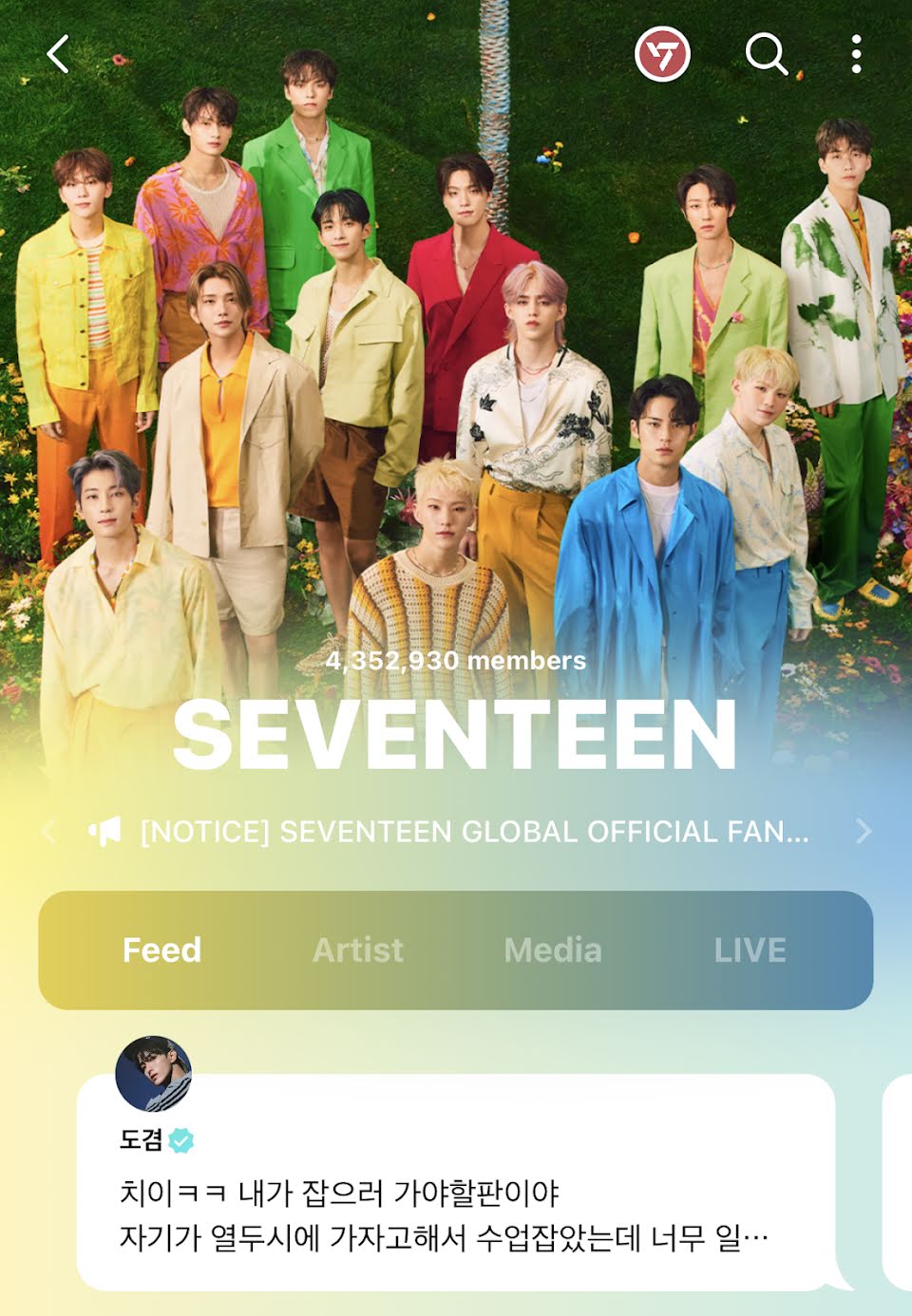Switch to the Media tab
912x1316 pixels.
[x=553, y=949]
